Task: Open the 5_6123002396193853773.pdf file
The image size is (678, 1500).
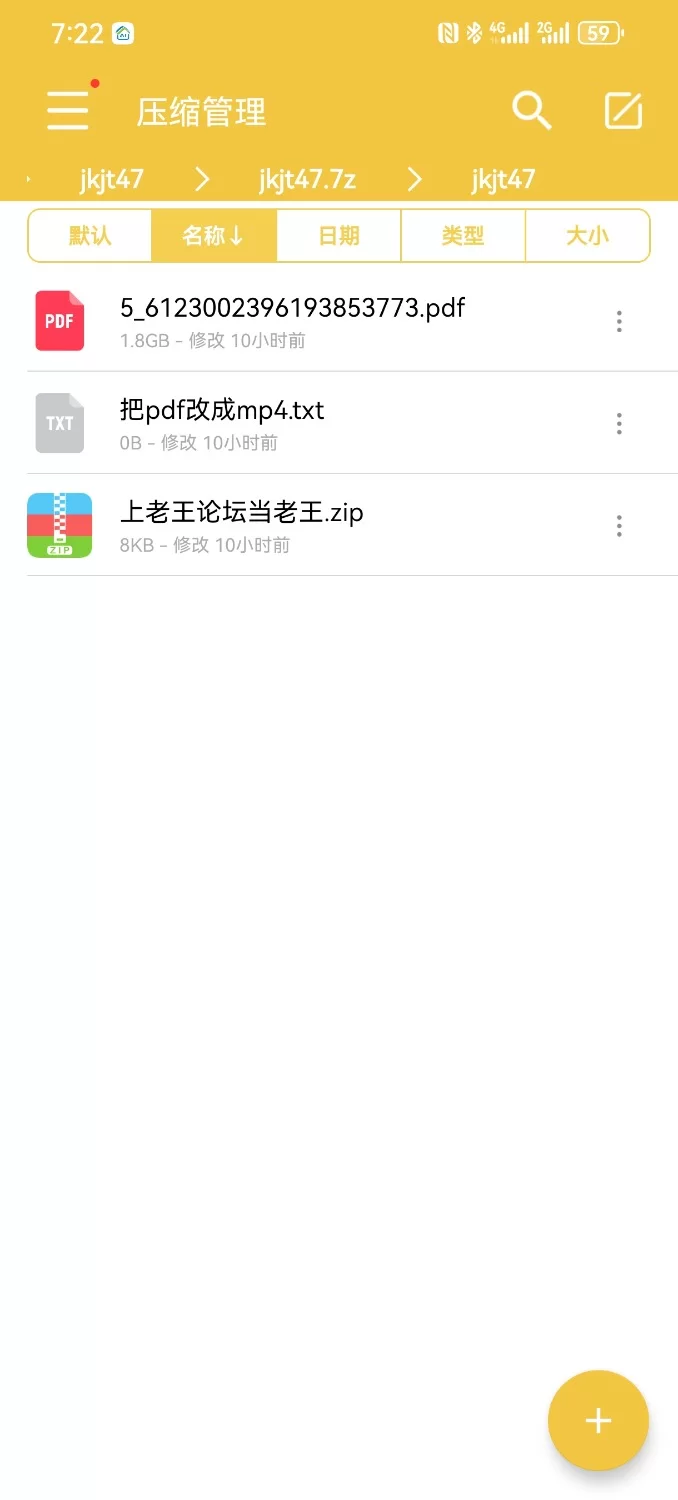Action: point(292,320)
